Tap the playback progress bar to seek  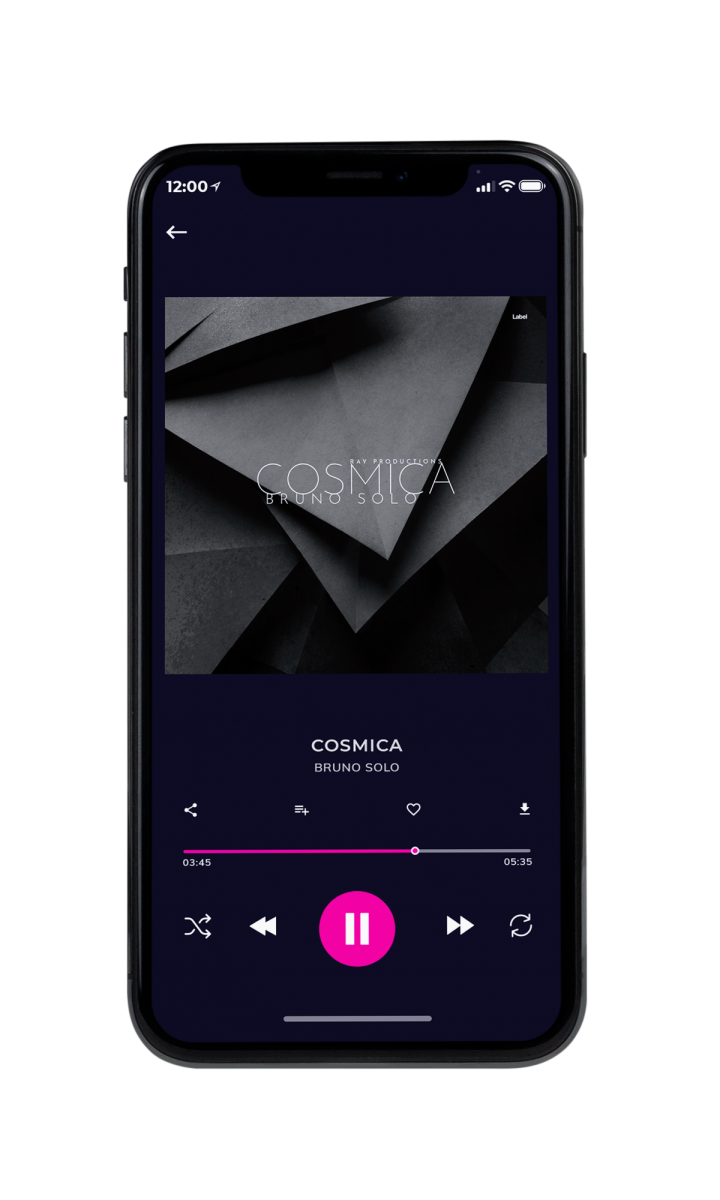[x=357, y=851]
